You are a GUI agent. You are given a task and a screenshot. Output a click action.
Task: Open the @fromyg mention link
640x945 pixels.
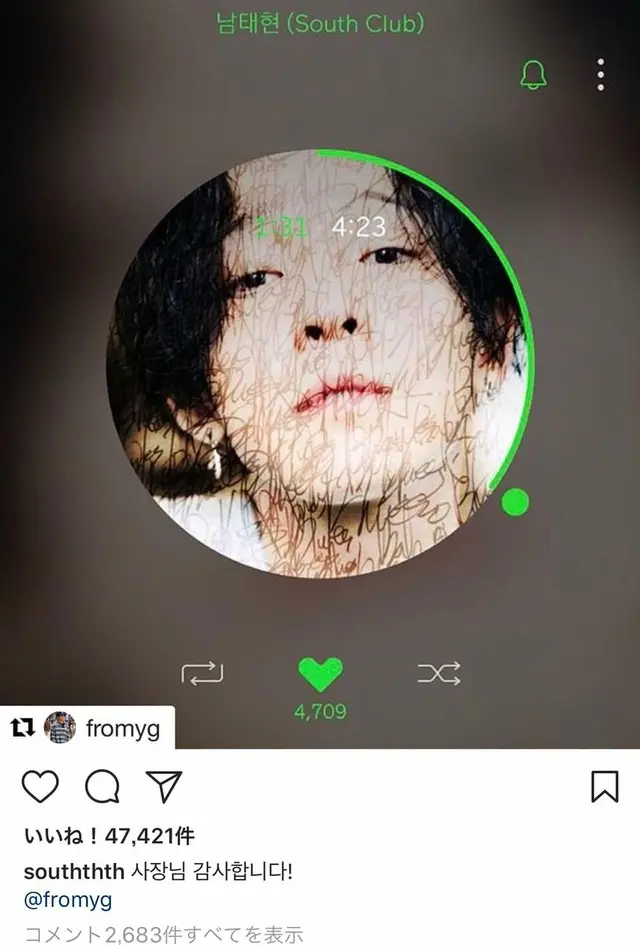tap(67, 900)
